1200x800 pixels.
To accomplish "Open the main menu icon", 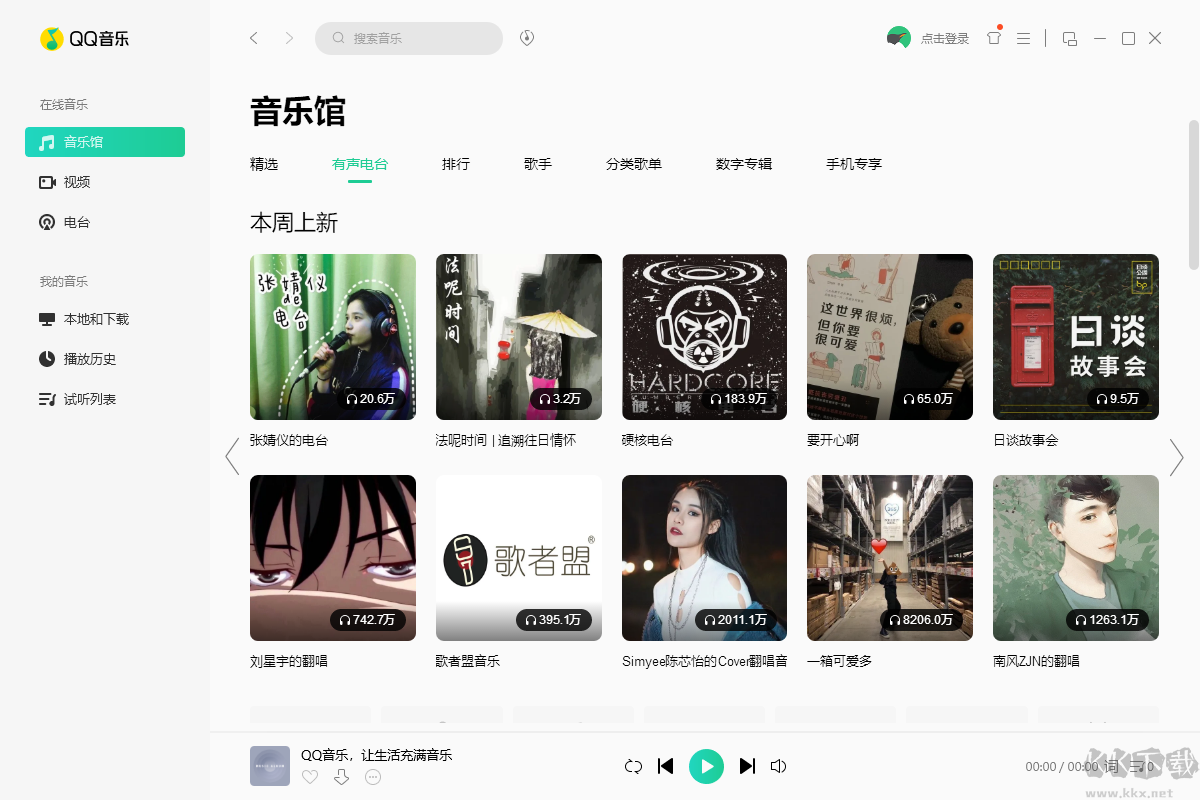I will 1023,38.
